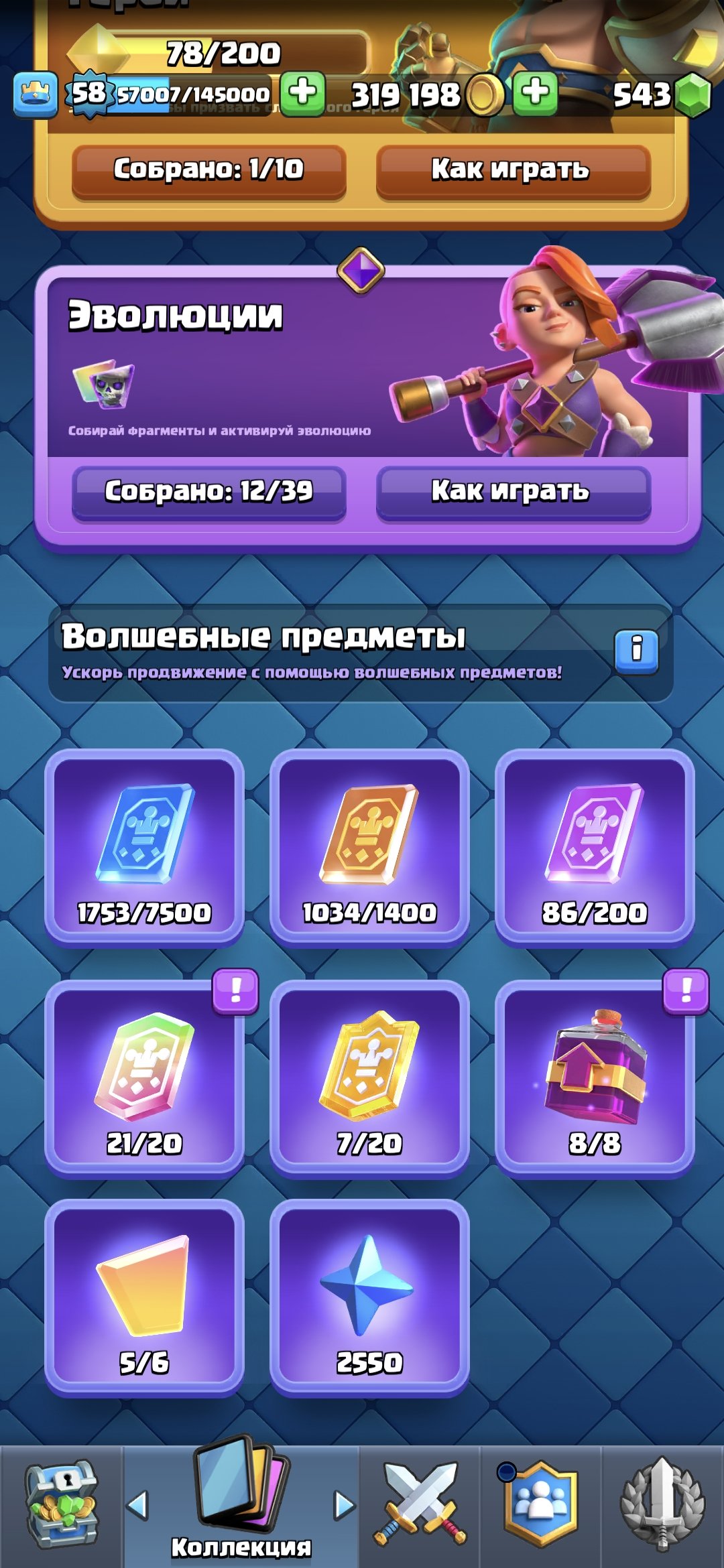Open info button for Волшебные предметы

point(637,650)
